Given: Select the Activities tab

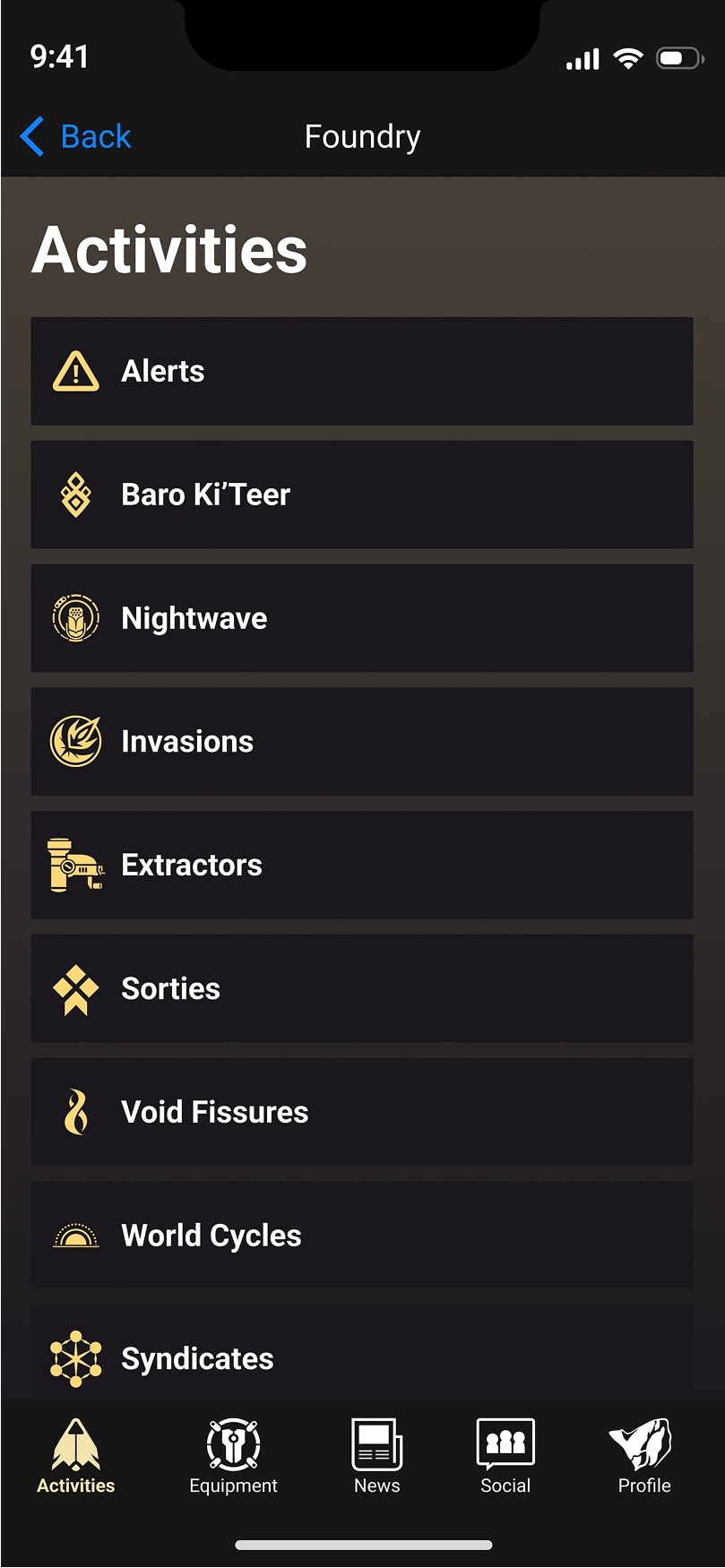Looking at the screenshot, I should (x=76, y=1457).
